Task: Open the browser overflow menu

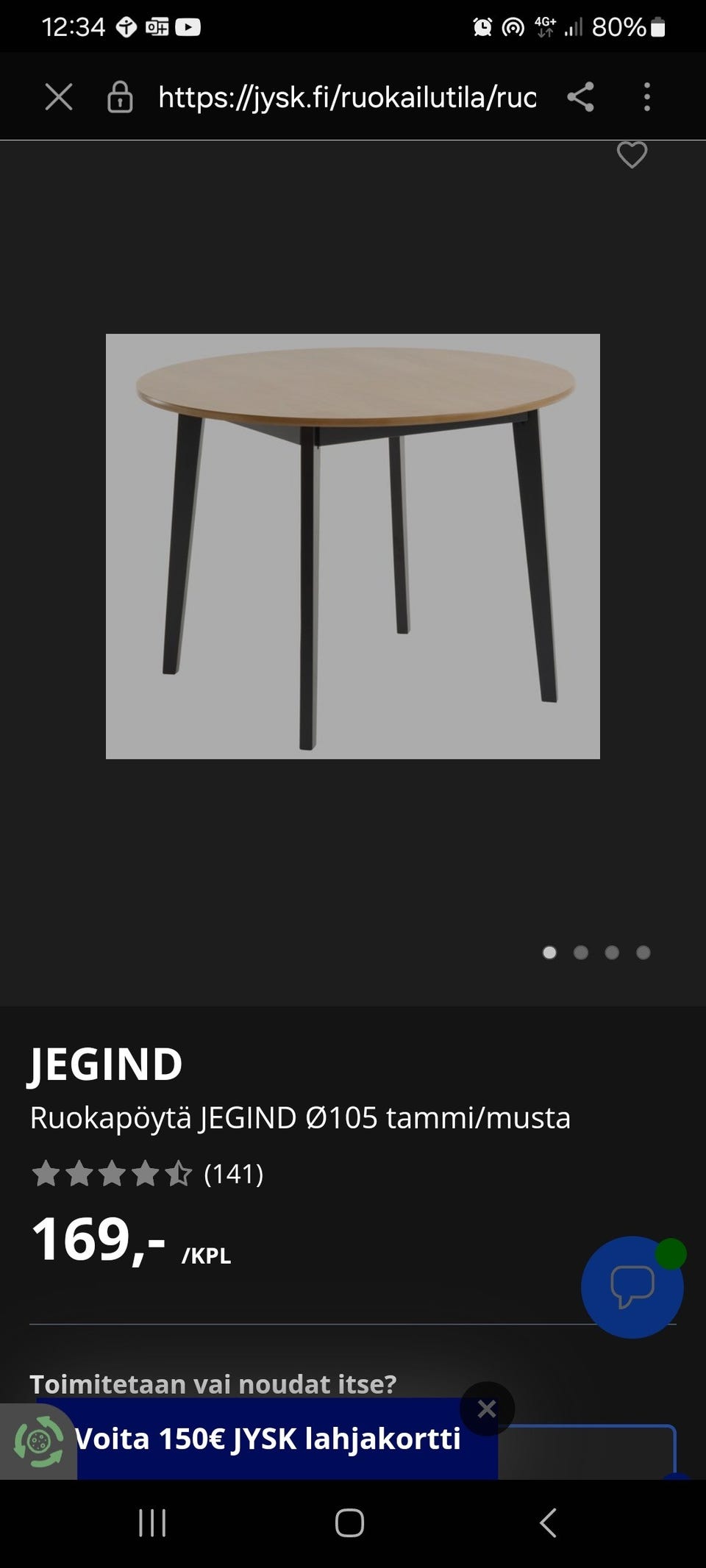Action: click(x=646, y=96)
